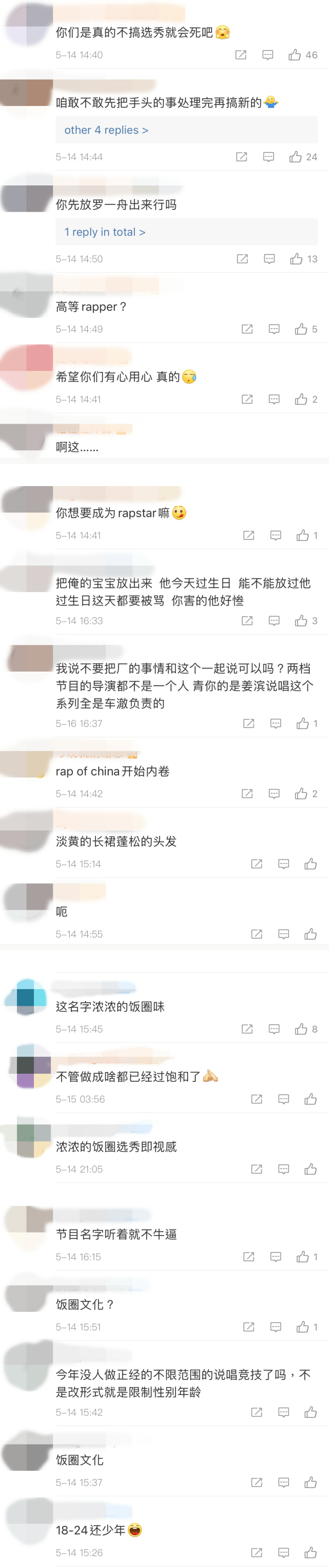
Task: Repost the comment '节目名字听着就不牛逼'
Action: click(x=249, y=1256)
